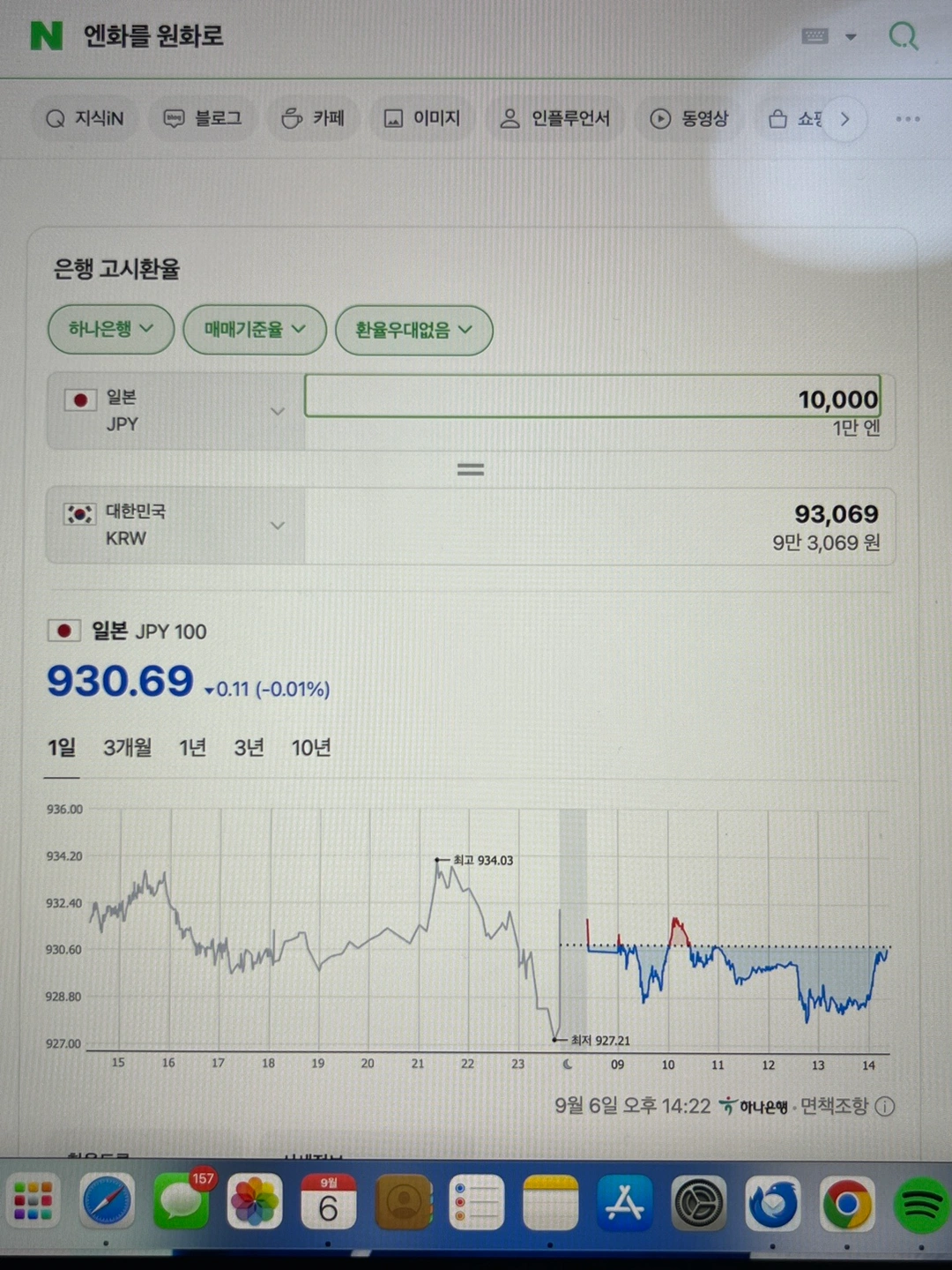This screenshot has height=1270, width=952.
Task: Select the 3개월 chart range
Action: click(128, 748)
